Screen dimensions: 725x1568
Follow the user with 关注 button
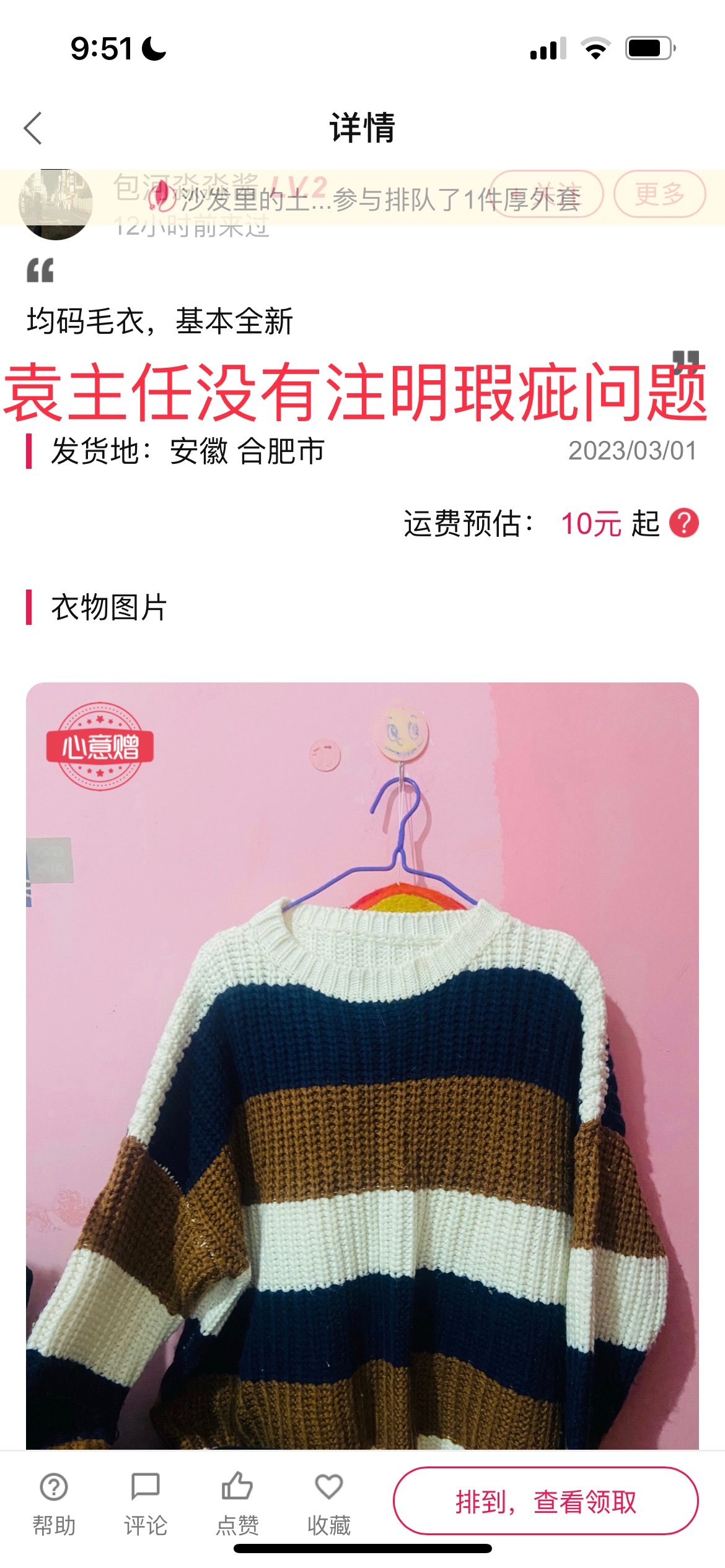pyautogui.click(x=548, y=194)
